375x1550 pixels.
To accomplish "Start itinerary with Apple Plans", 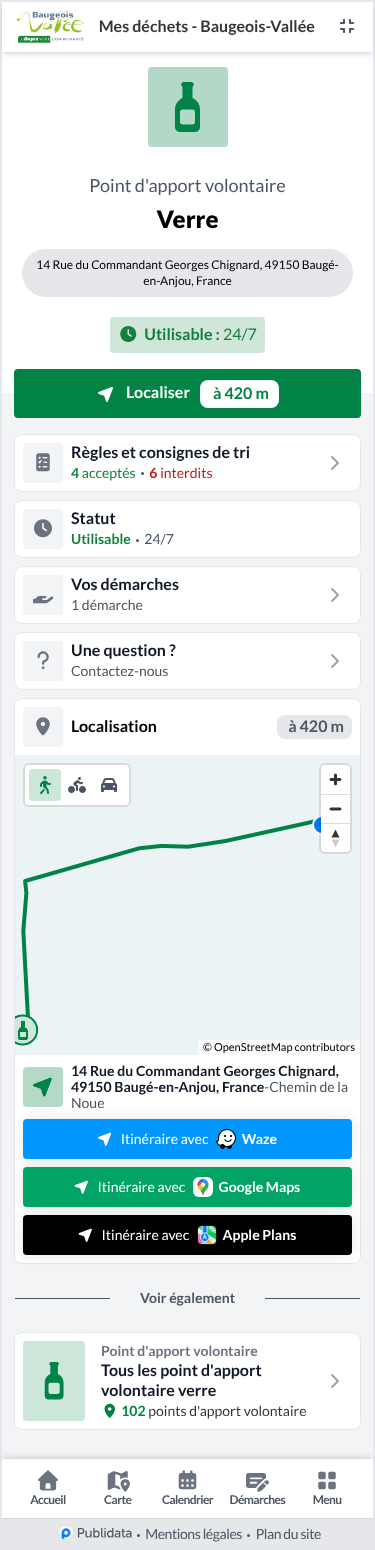I will pos(187,1235).
